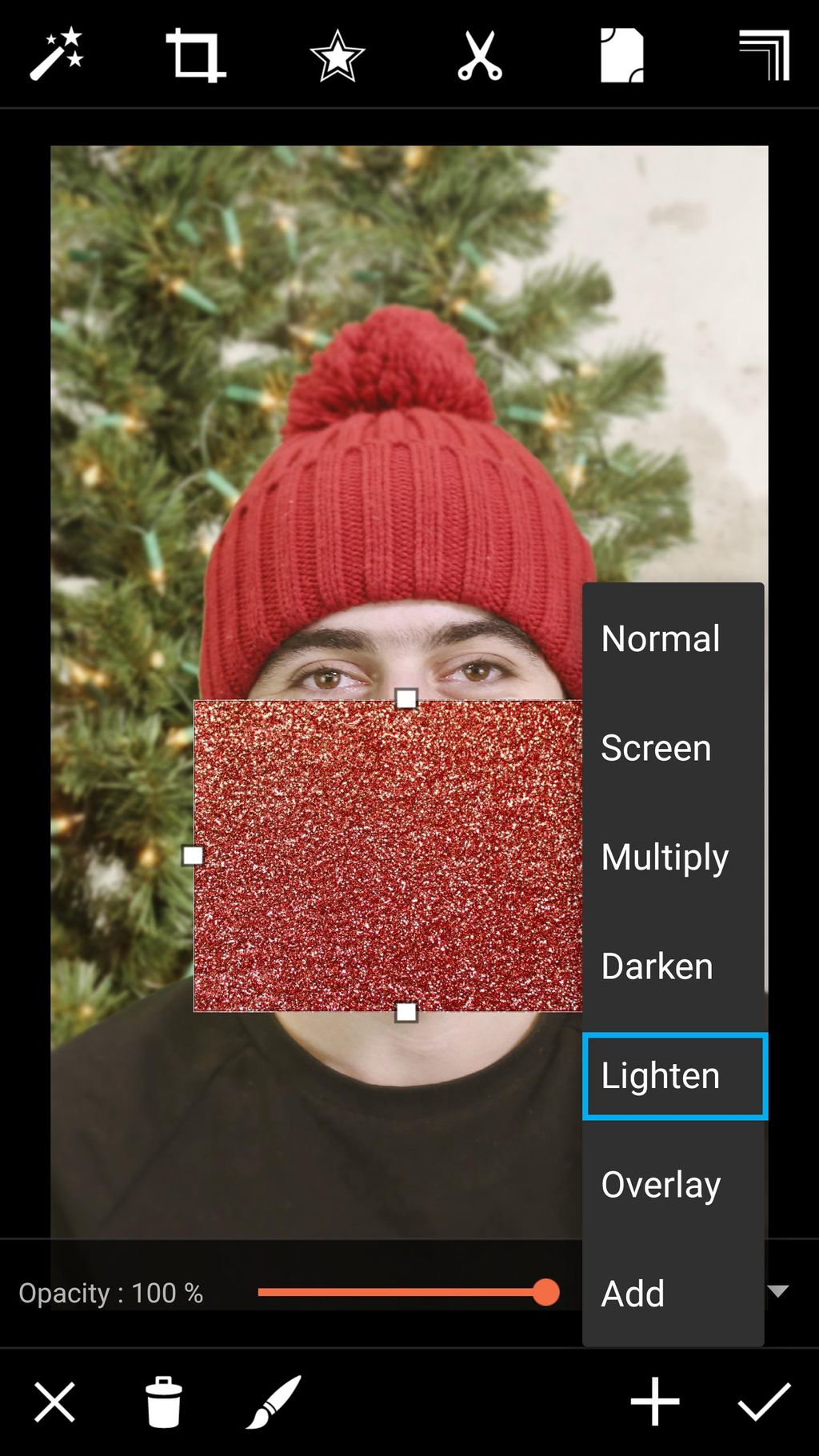Open the brush tool
Image resolution: width=819 pixels, height=1456 pixels.
click(274, 1402)
